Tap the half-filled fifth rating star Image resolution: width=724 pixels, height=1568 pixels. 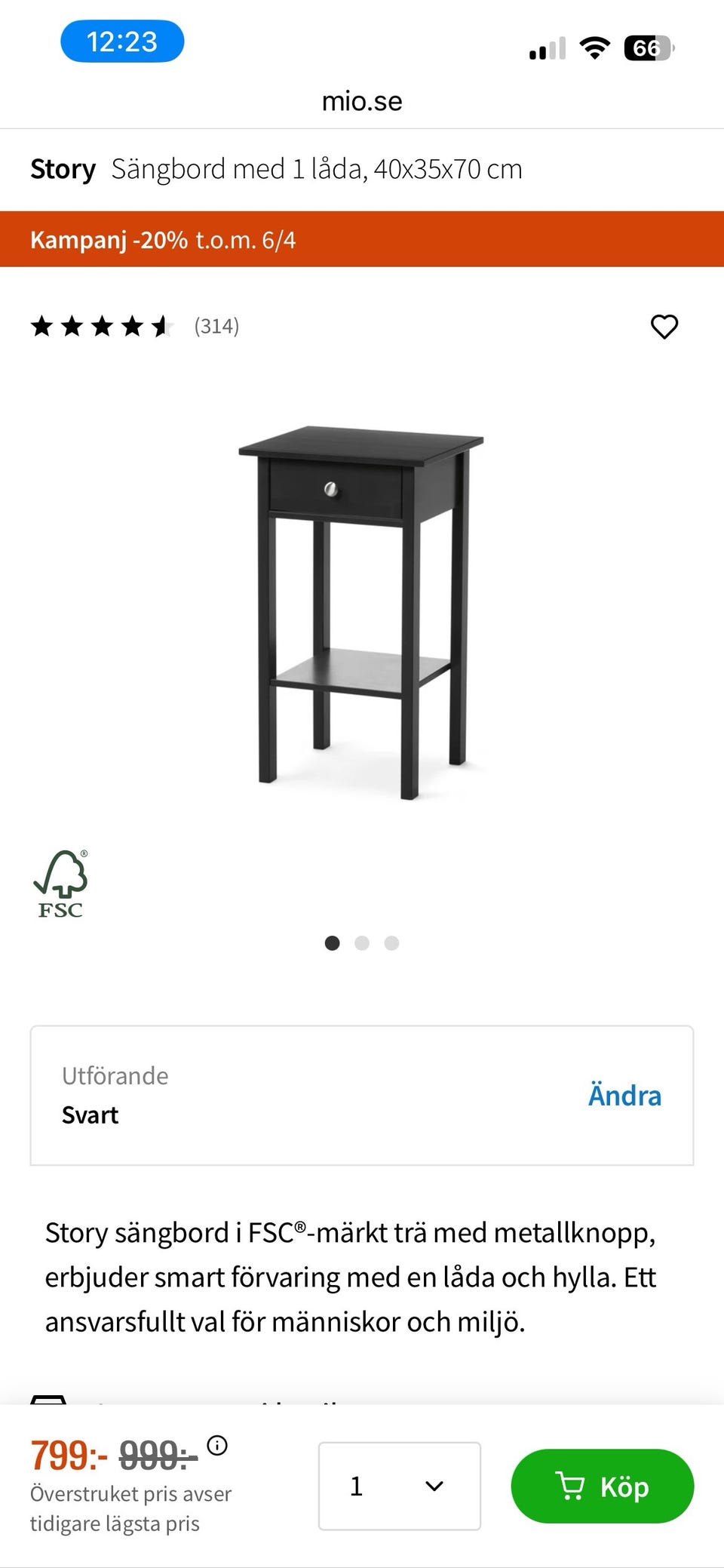click(x=161, y=326)
